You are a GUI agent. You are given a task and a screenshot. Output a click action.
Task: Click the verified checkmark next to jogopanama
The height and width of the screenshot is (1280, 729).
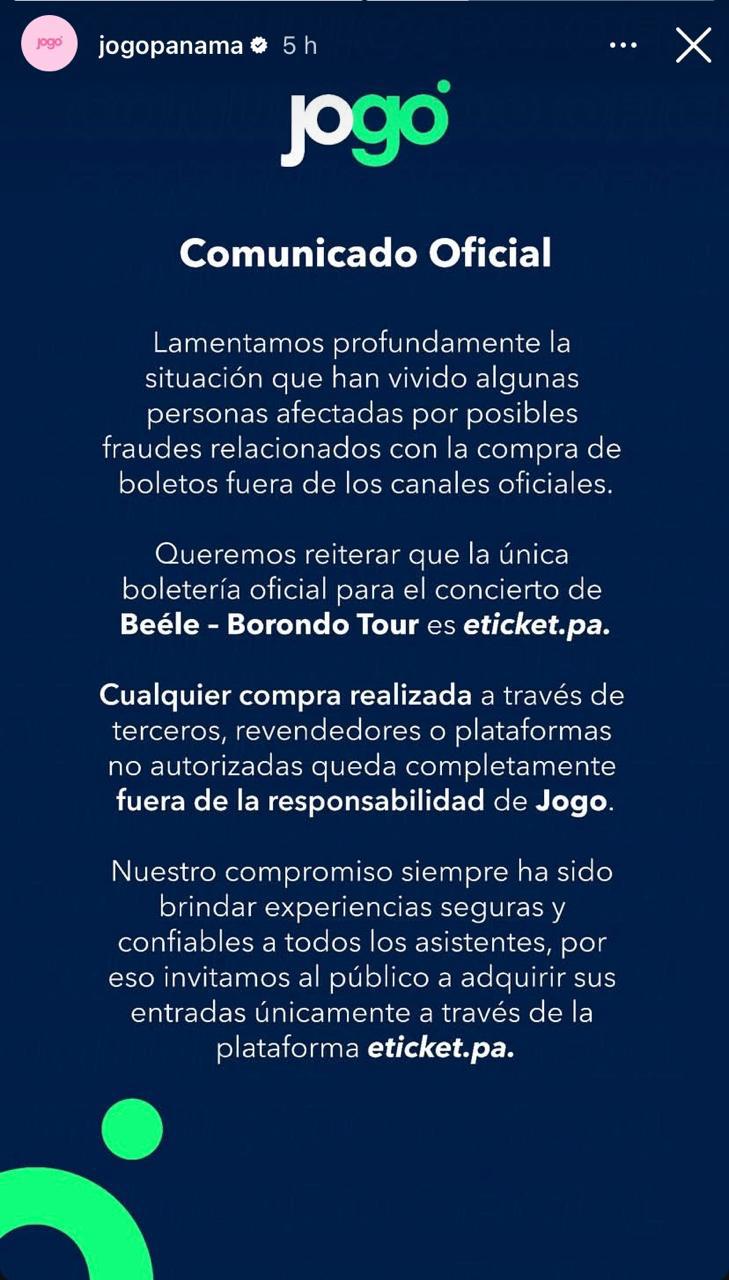(261, 44)
